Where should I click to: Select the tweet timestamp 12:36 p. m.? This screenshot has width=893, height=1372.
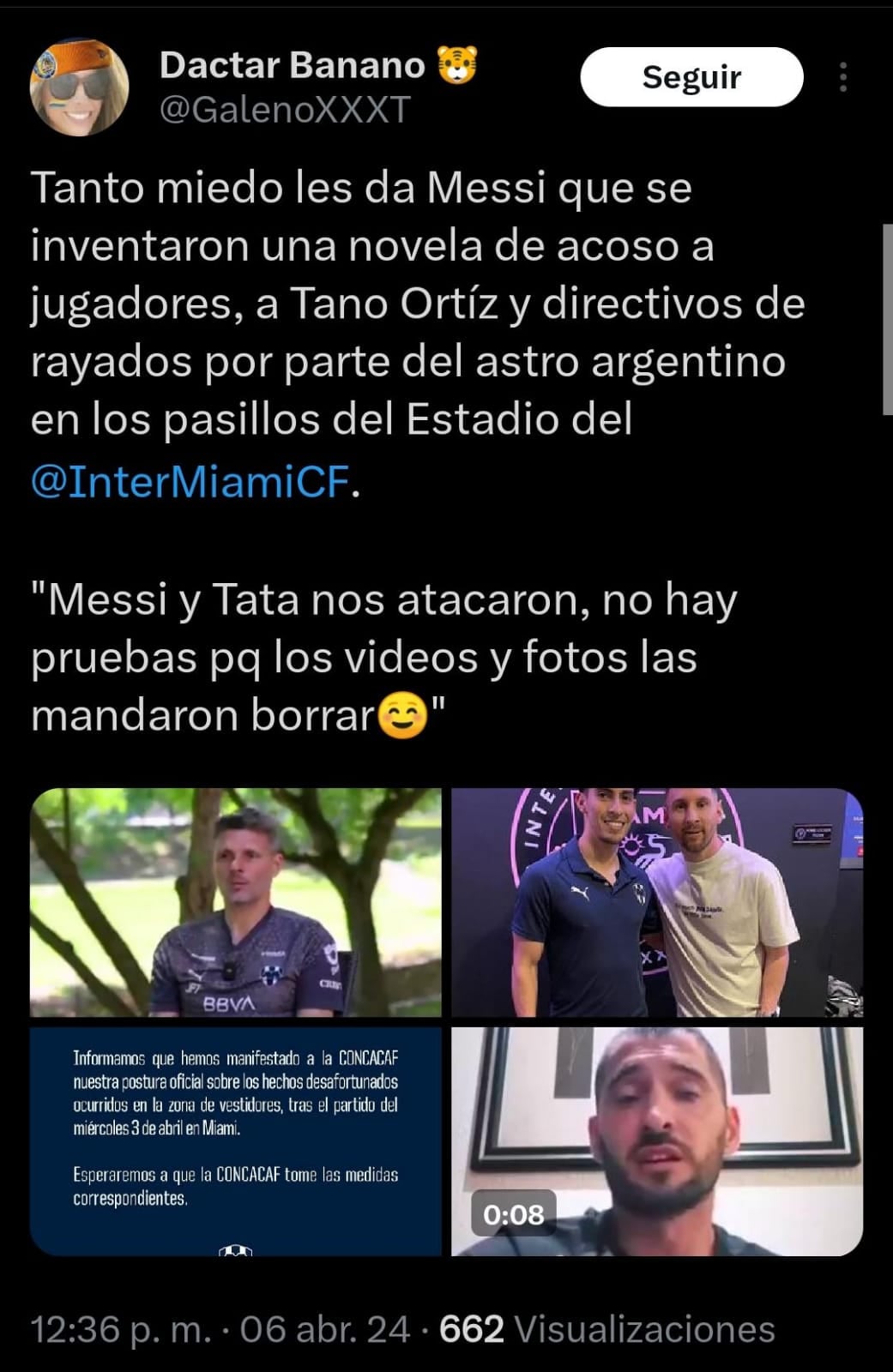(120, 1329)
